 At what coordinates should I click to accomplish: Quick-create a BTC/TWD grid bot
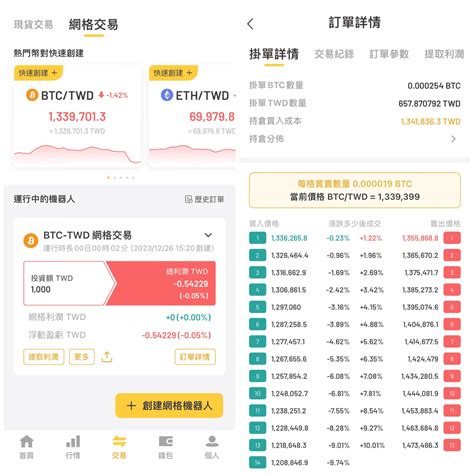[38, 73]
